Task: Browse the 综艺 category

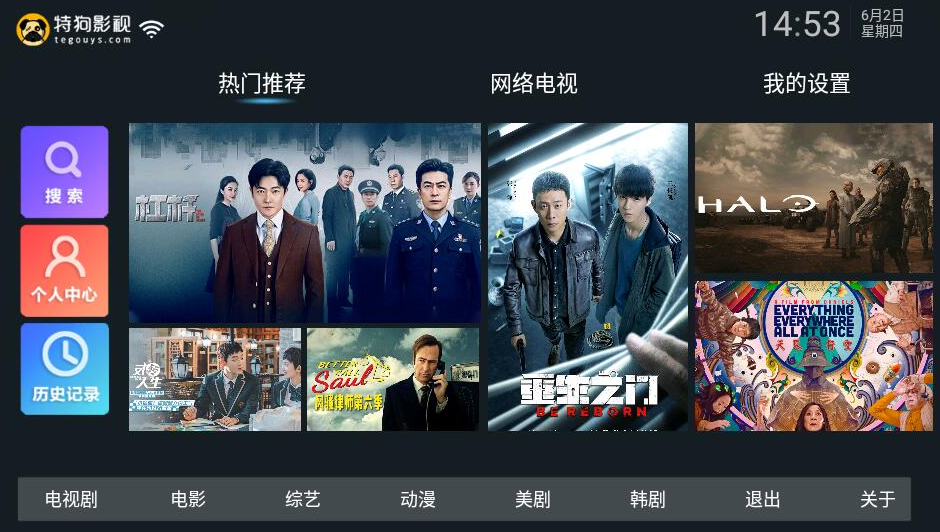Action: (x=303, y=499)
